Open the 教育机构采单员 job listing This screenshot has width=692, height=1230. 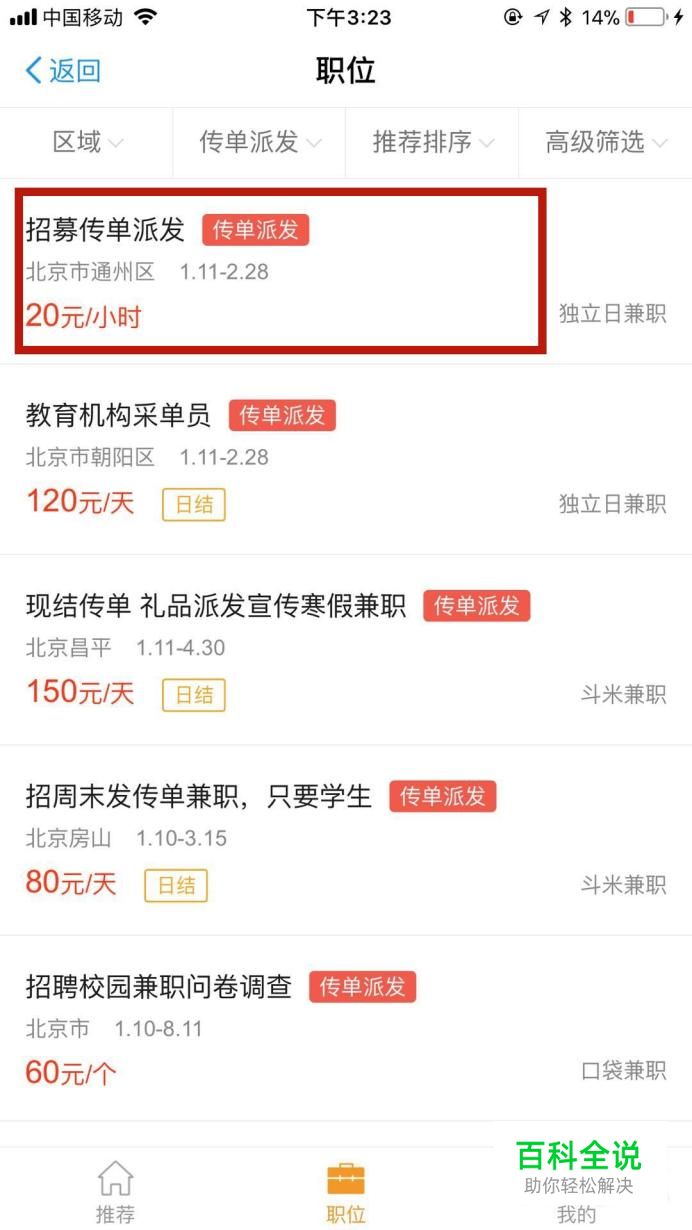pos(346,459)
